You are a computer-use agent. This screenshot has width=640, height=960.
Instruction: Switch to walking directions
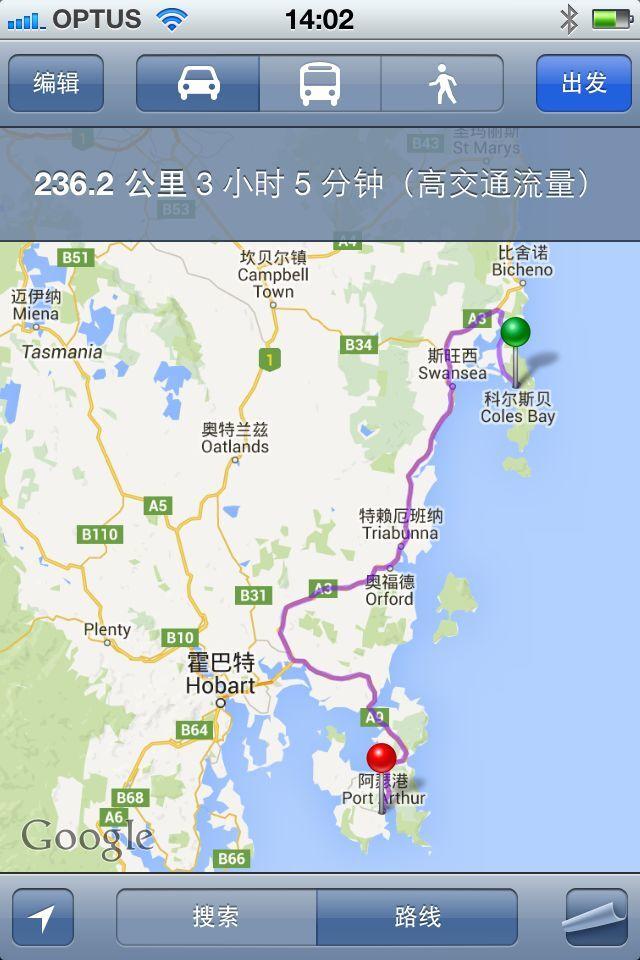(x=442, y=83)
